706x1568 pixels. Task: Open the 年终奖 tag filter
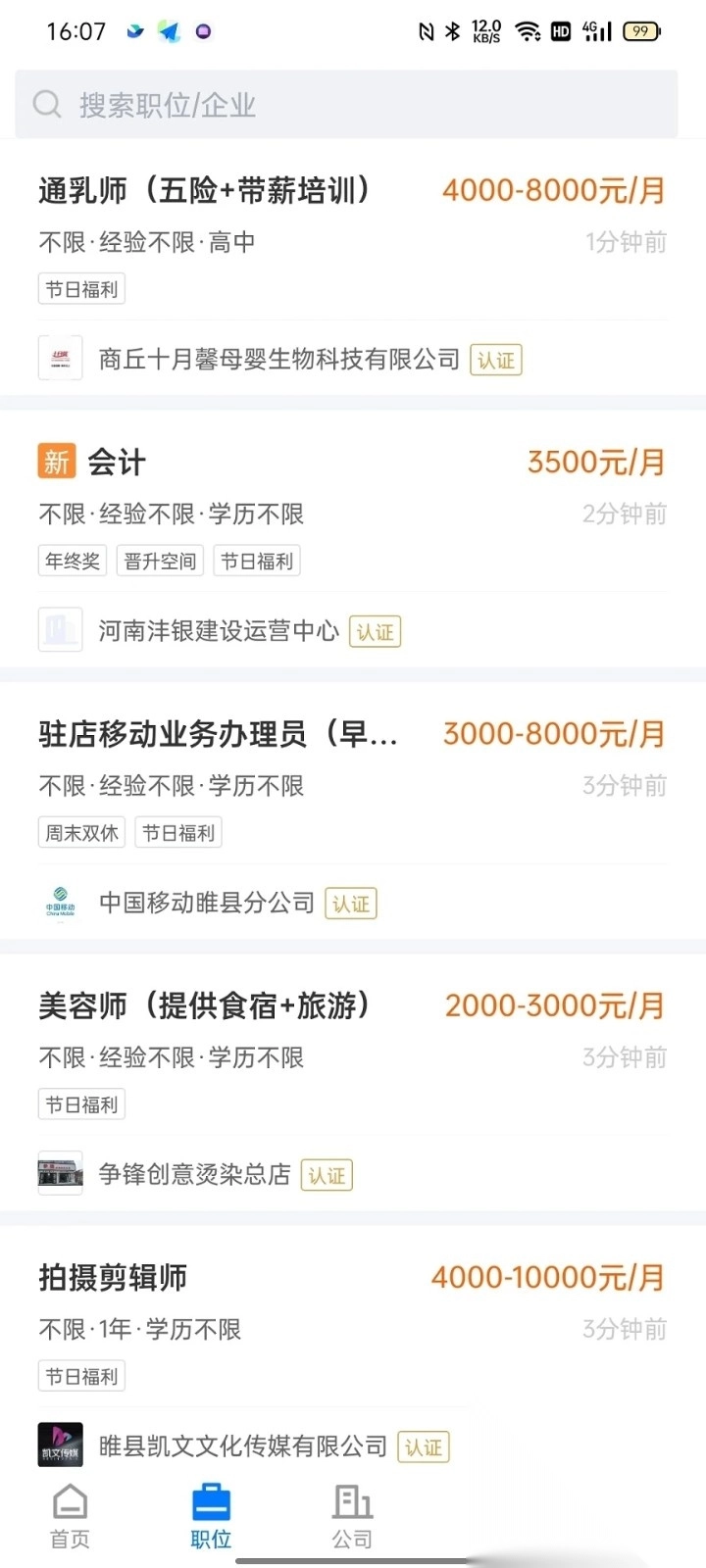72,560
